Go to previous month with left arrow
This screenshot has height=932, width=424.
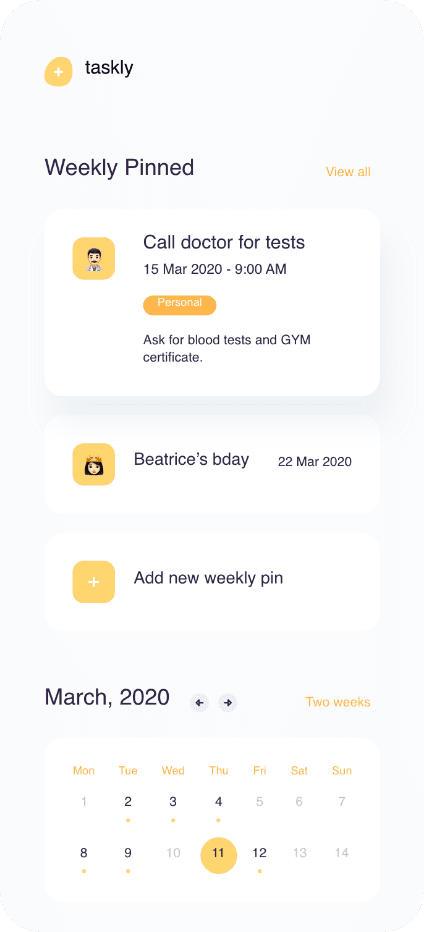click(x=199, y=703)
